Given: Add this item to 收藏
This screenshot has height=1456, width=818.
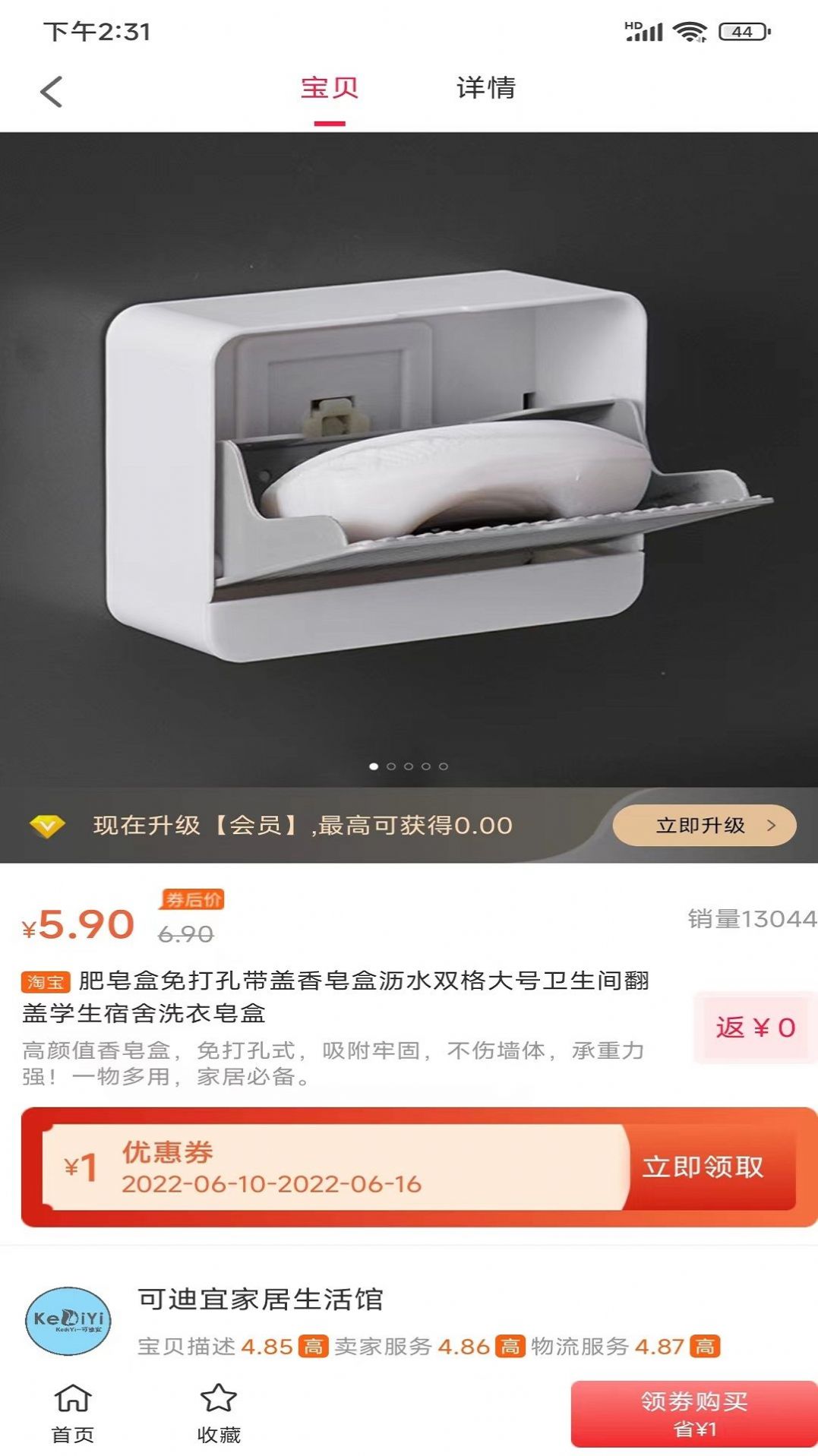Looking at the screenshot, I should pos(219,1413).
